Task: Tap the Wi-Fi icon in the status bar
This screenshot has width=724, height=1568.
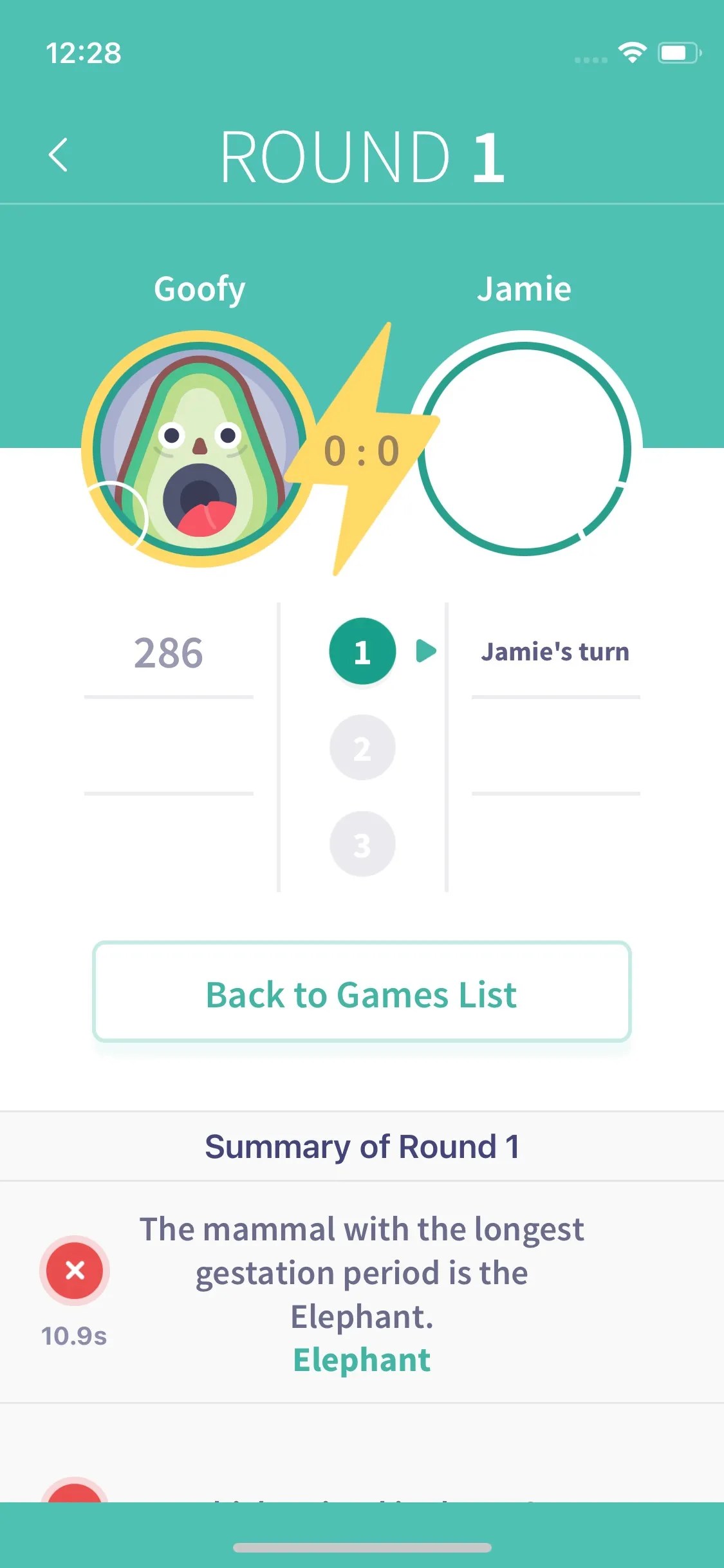Action: [632, 53]
